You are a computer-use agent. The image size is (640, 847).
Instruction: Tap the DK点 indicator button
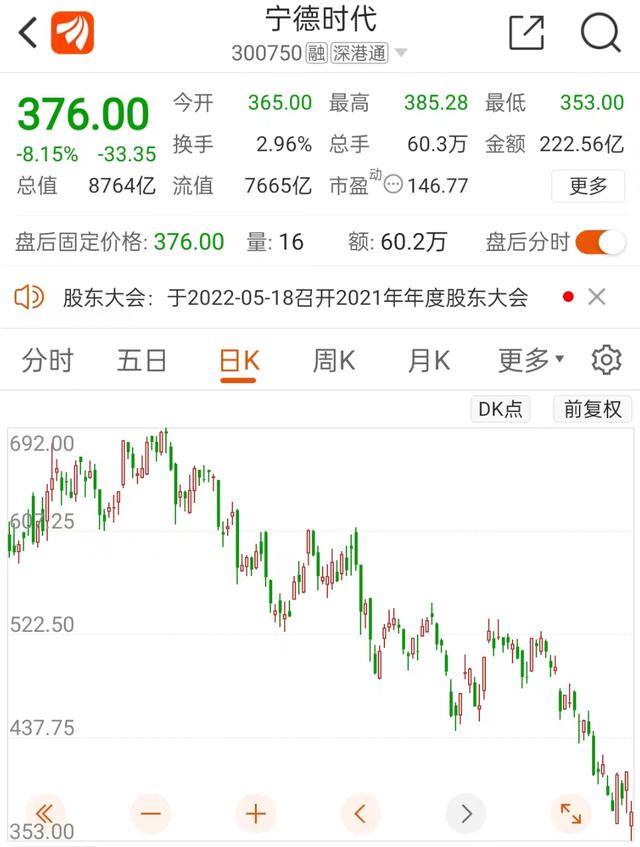pos(500,409)
